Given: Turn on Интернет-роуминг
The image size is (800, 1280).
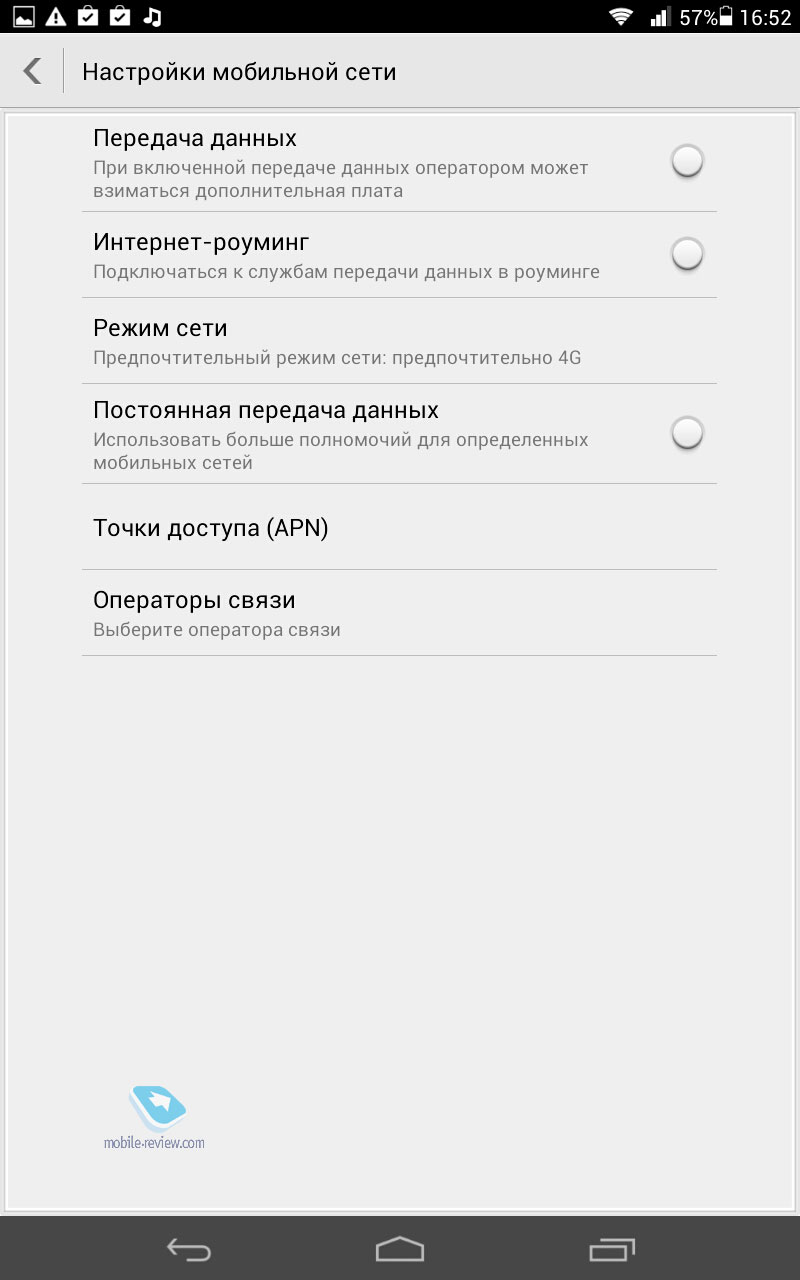Looking at the screenshot, I should [x=687, y=254].
